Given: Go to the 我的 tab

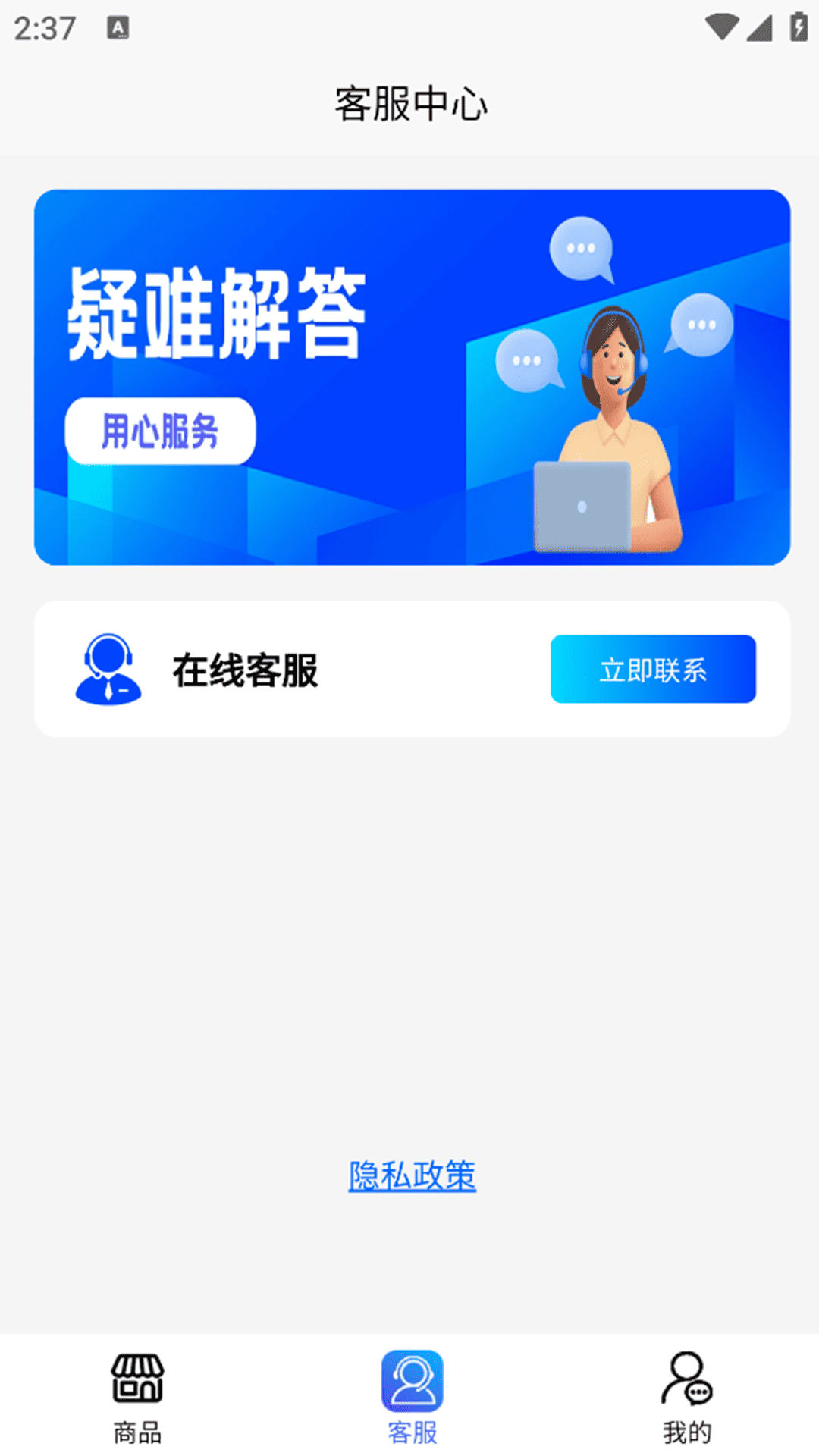Looking at the screenshot, I should pos(686,1397).
